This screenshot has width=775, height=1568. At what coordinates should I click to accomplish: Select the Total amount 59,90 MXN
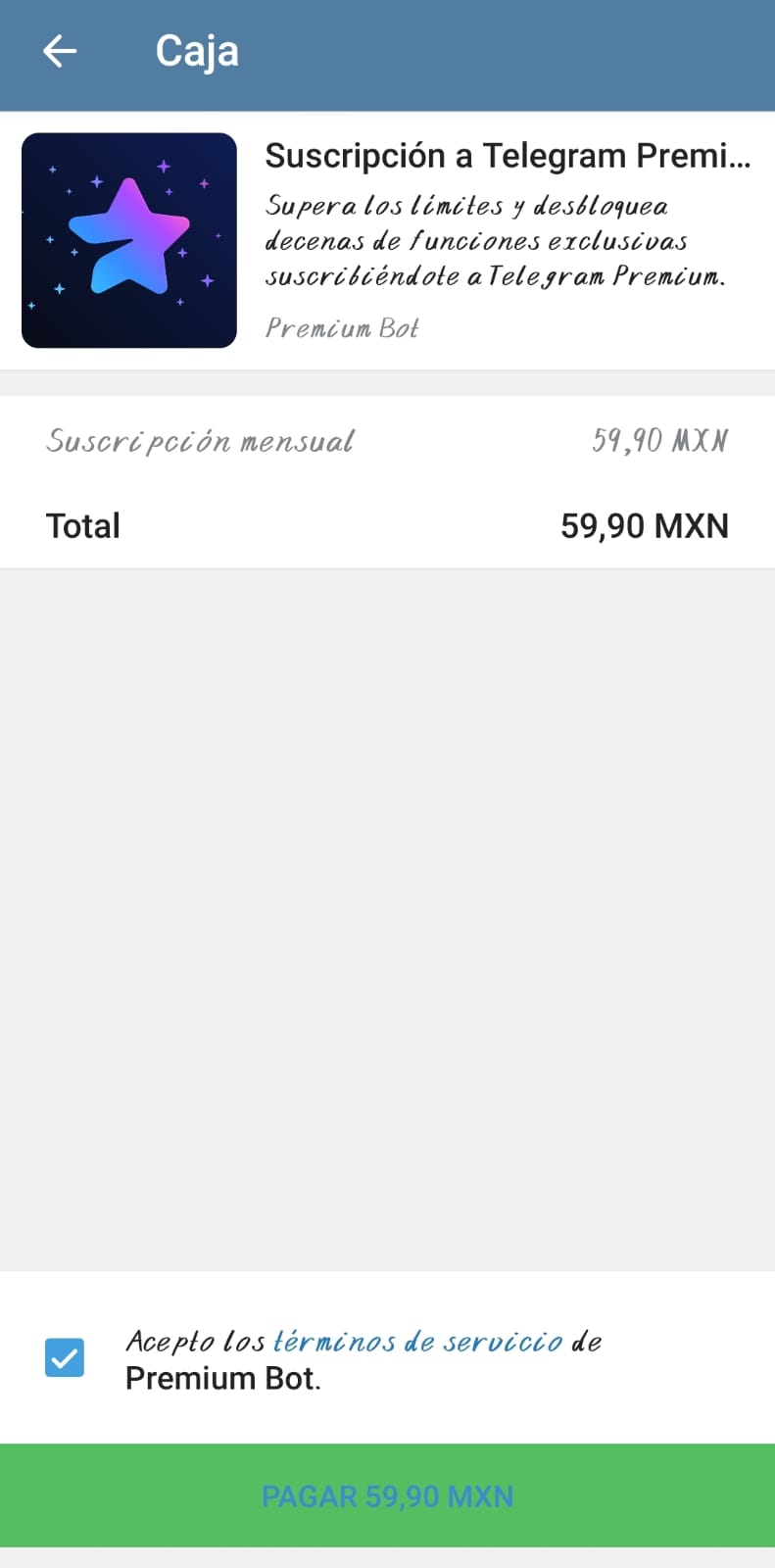tap(644, 525)
